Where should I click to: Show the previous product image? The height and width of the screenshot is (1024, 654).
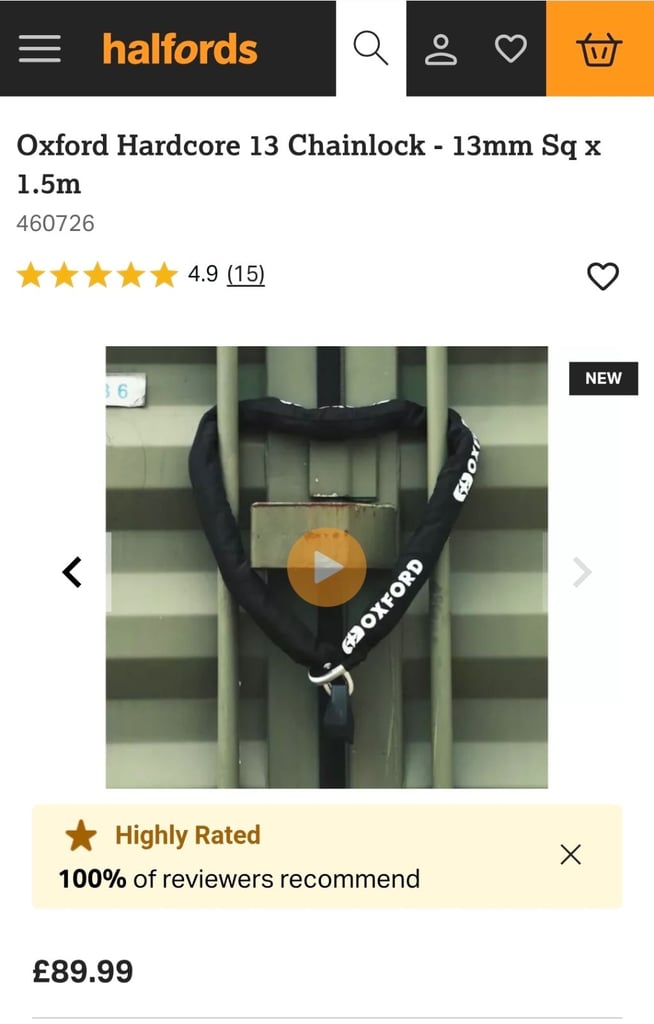(72, 572)
